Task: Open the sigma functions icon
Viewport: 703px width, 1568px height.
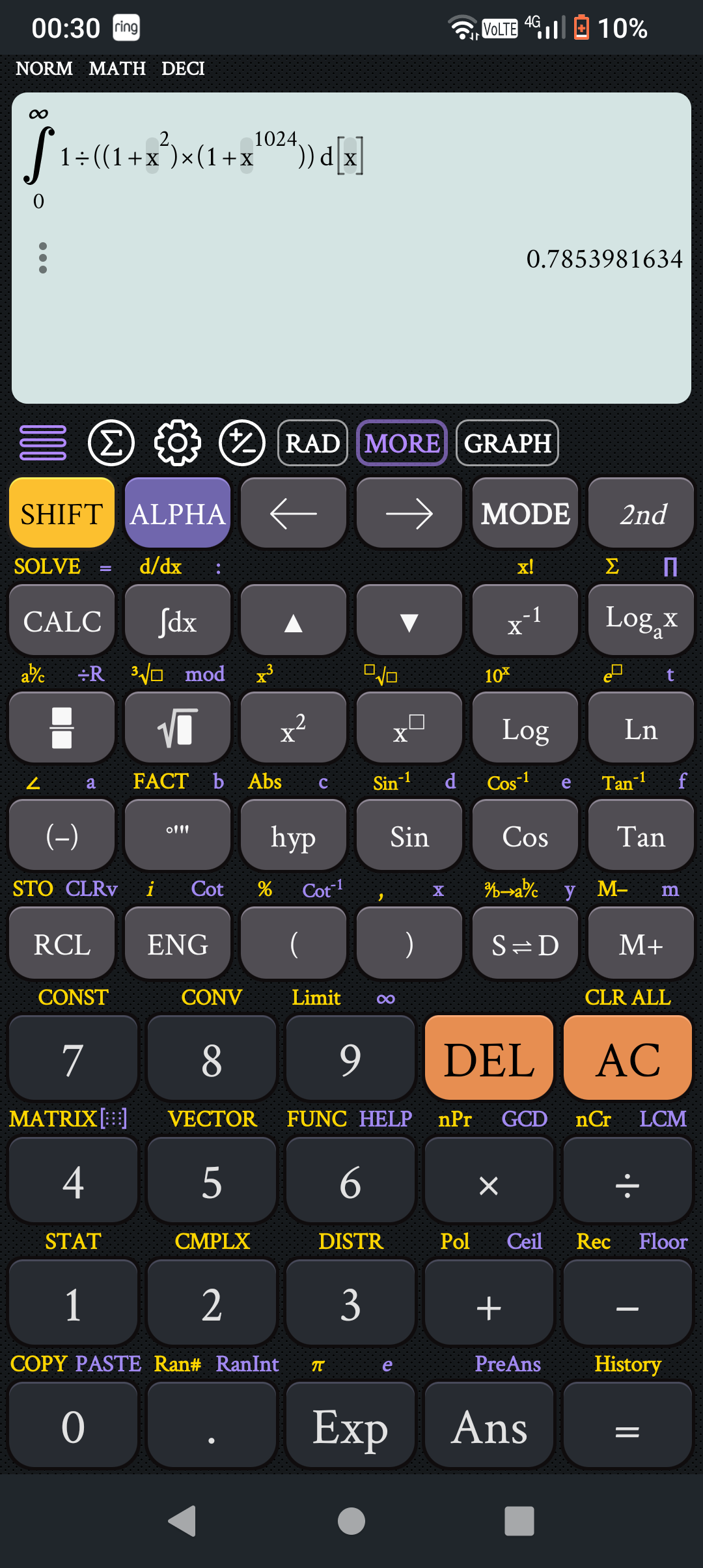Action: (x=111, y=443)
